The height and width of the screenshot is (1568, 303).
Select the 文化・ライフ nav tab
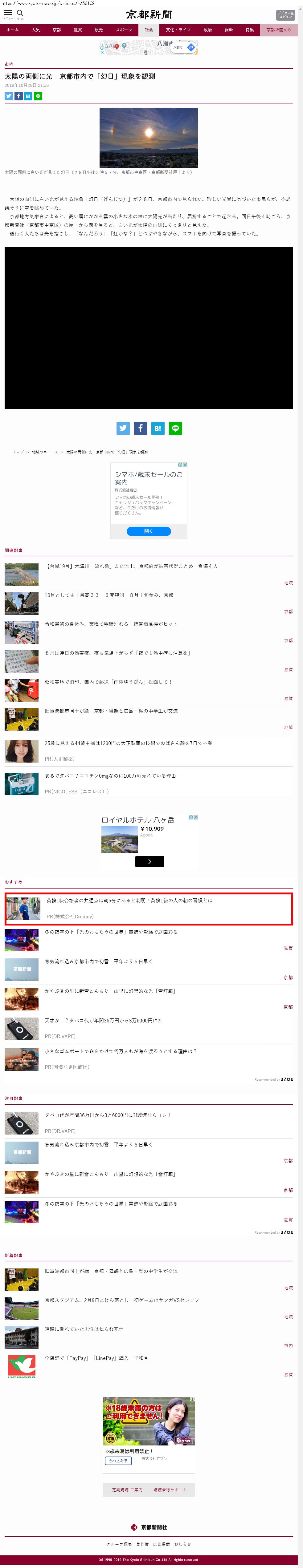[178, 29]
